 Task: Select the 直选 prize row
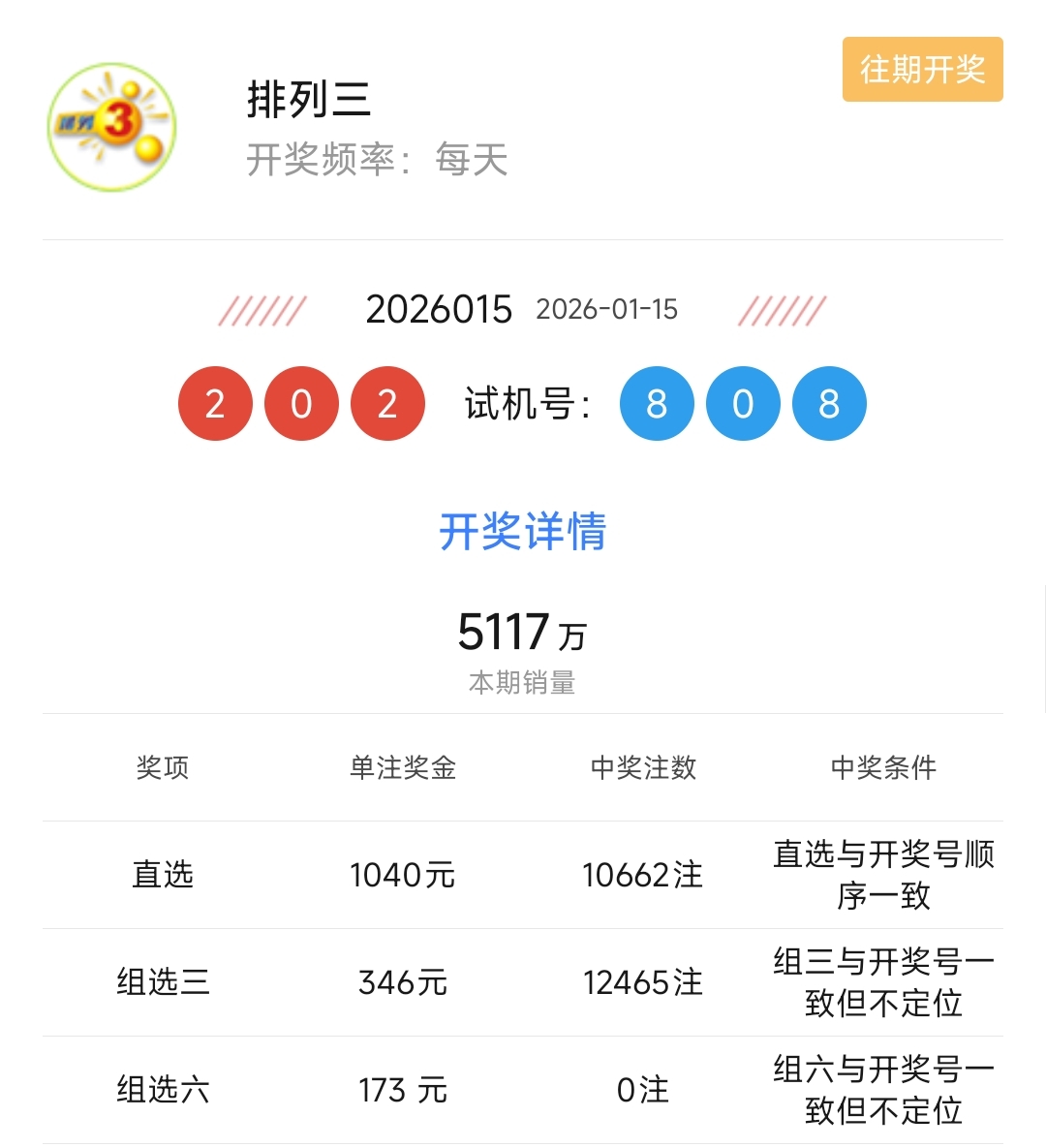click(163, 874)
